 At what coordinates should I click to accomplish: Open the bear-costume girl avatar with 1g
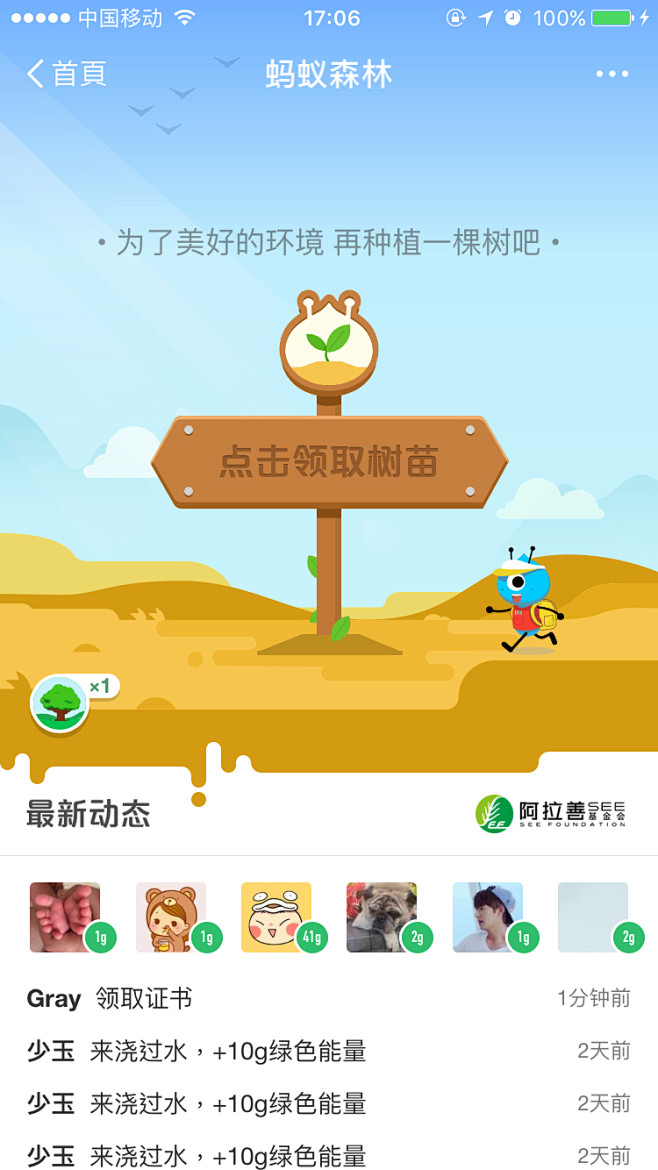click(x=178, y=918)
